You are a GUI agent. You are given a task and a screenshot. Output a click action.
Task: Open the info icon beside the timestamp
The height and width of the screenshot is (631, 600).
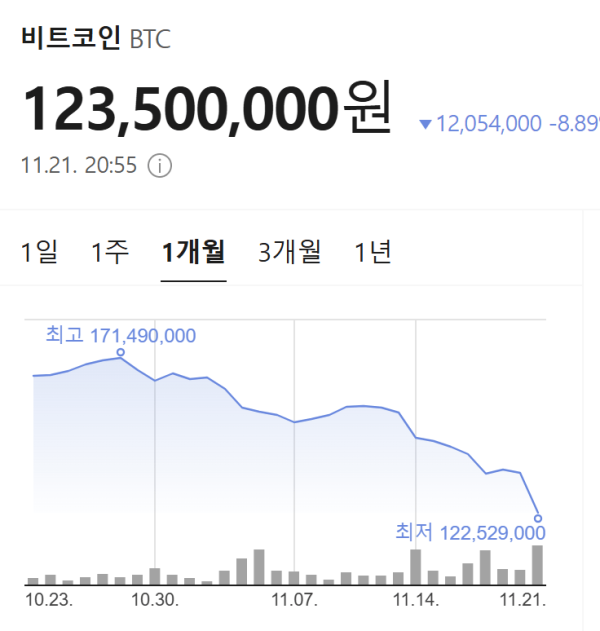[159, 165]
